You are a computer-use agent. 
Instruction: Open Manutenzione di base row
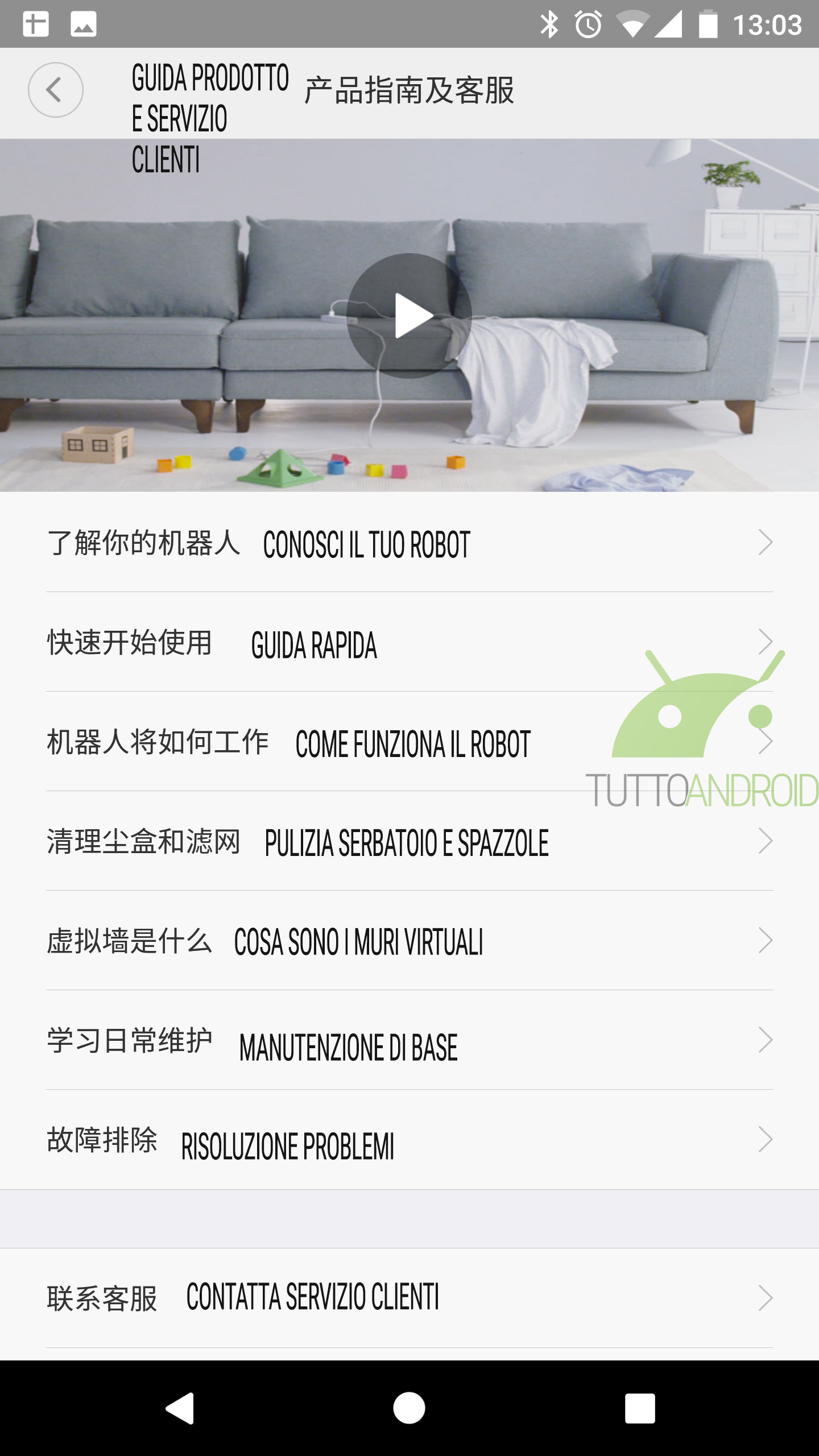[409, 1040]
